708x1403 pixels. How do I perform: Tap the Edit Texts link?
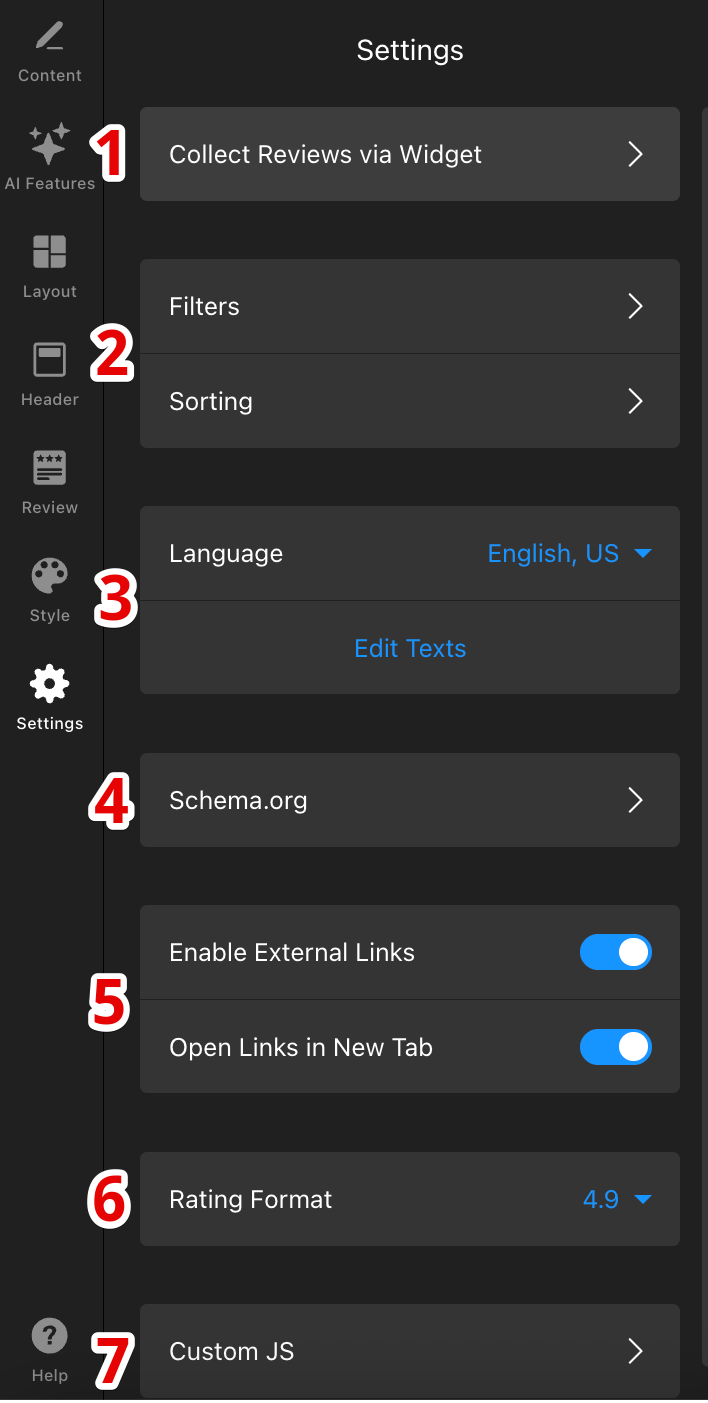pyautogui.click(x=410, y=648)
